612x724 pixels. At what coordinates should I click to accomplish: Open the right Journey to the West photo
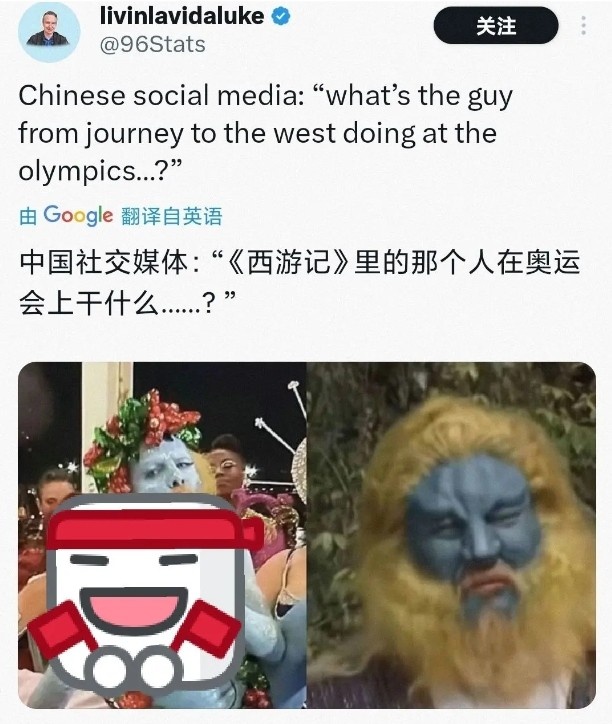point(451,535)
